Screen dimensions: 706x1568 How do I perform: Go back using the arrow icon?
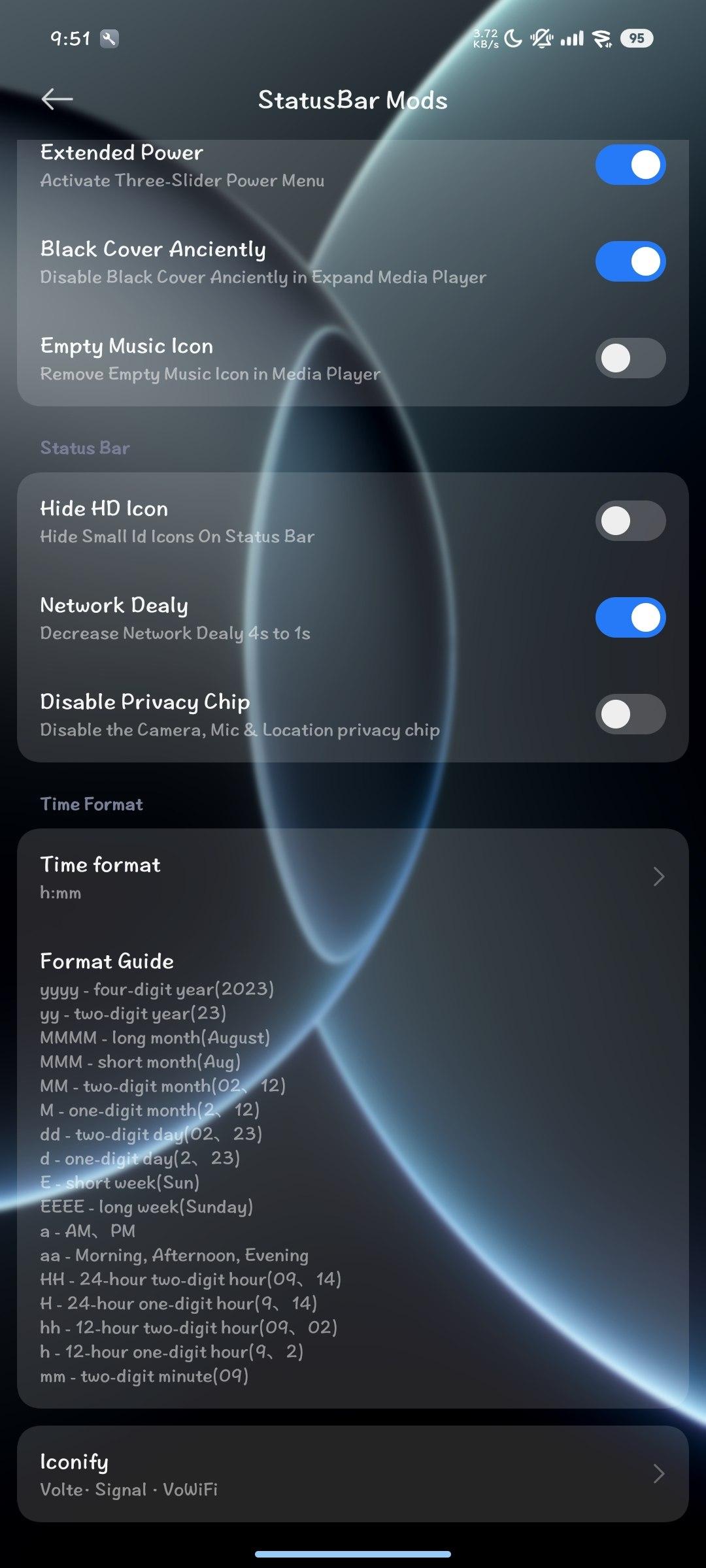pyautogui.click(x=57, y=99)
